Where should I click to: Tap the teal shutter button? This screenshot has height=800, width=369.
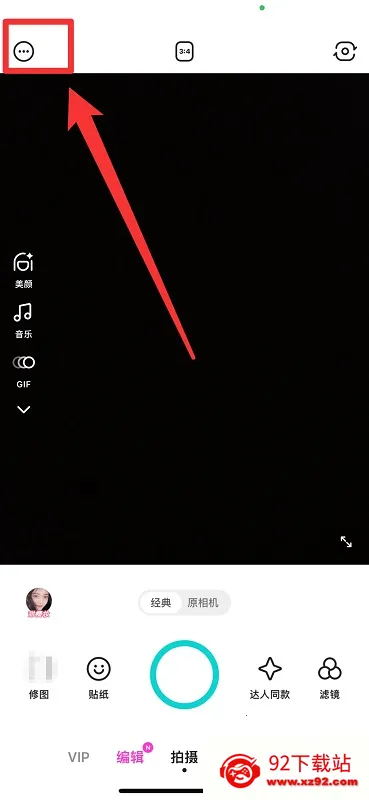[x=184, y=674]
